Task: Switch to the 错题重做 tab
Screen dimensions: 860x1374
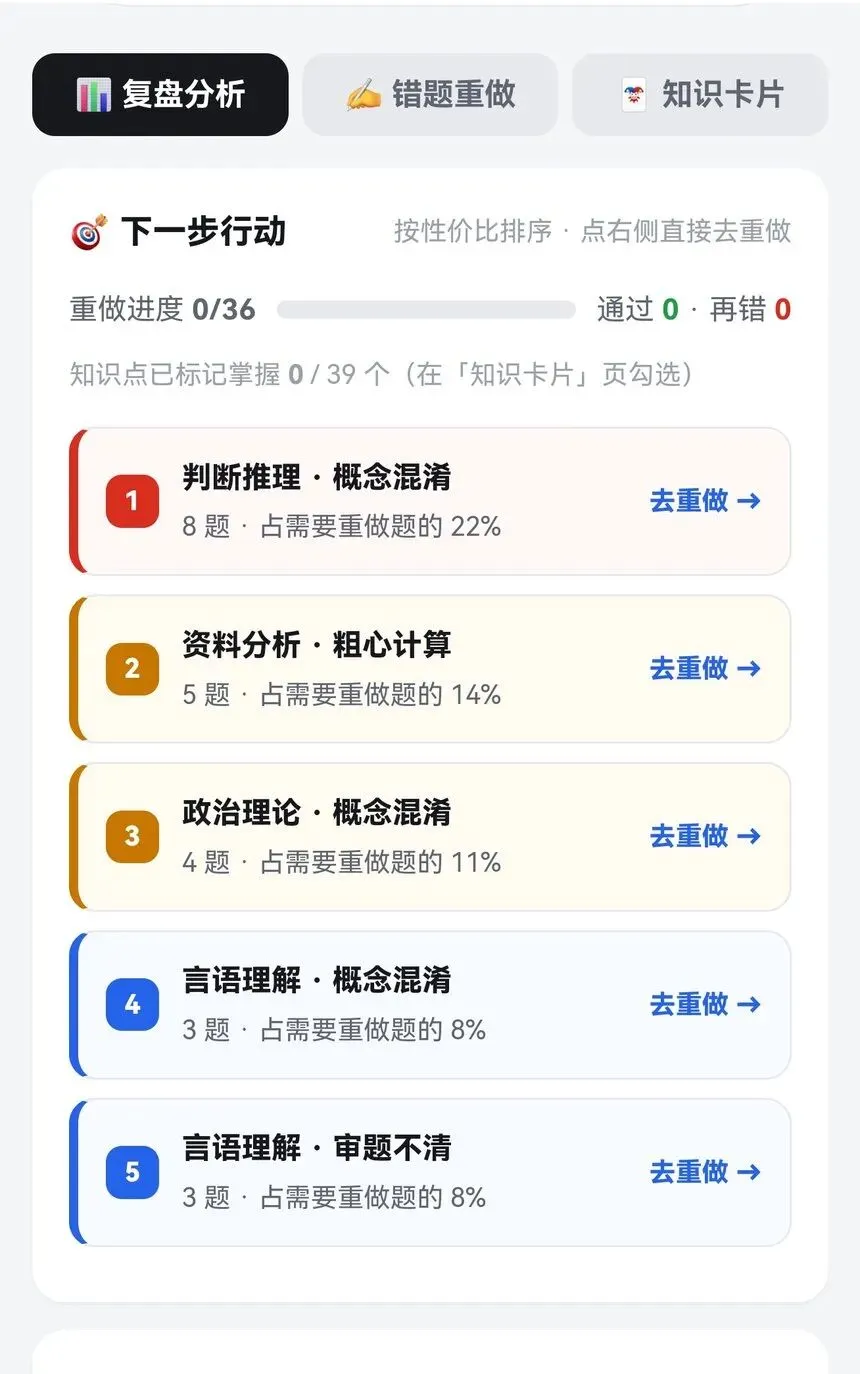Action: (x=430, y=95)
